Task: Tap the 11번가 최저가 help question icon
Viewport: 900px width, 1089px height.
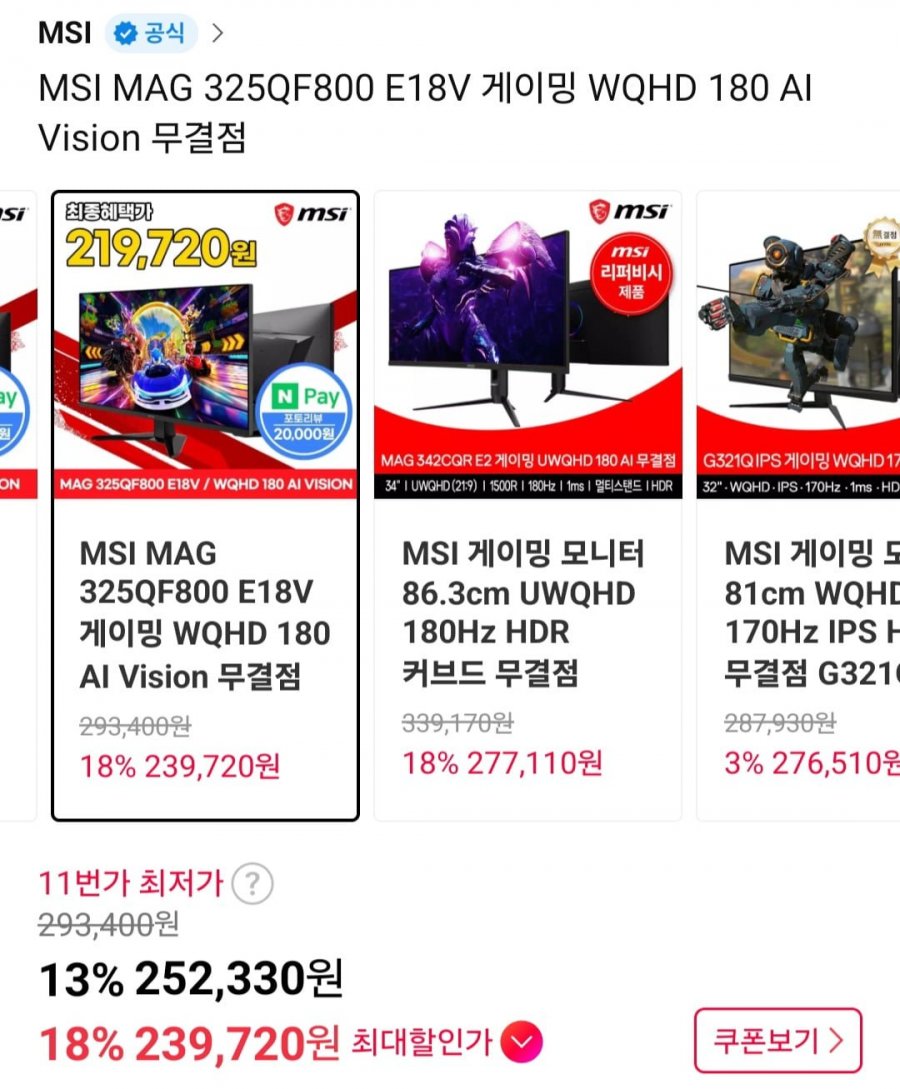Action: [252, 884]
